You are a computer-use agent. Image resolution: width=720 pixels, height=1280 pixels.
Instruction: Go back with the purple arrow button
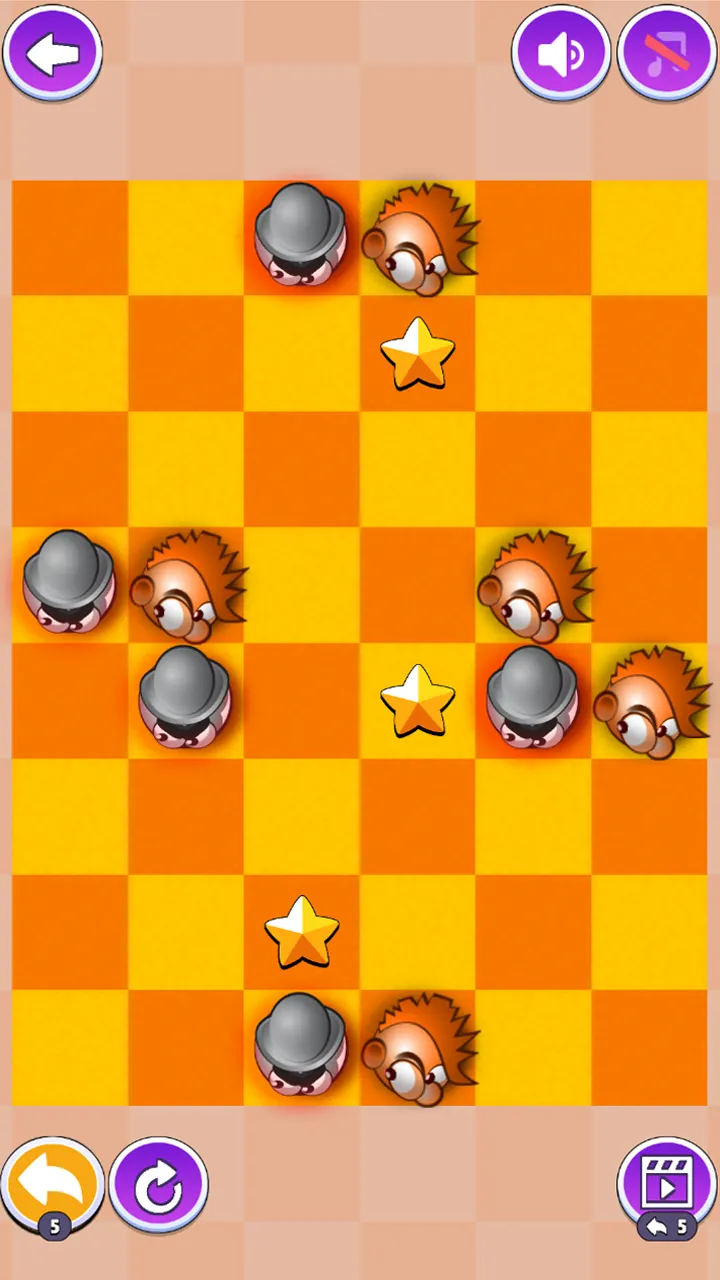[53, 52]
